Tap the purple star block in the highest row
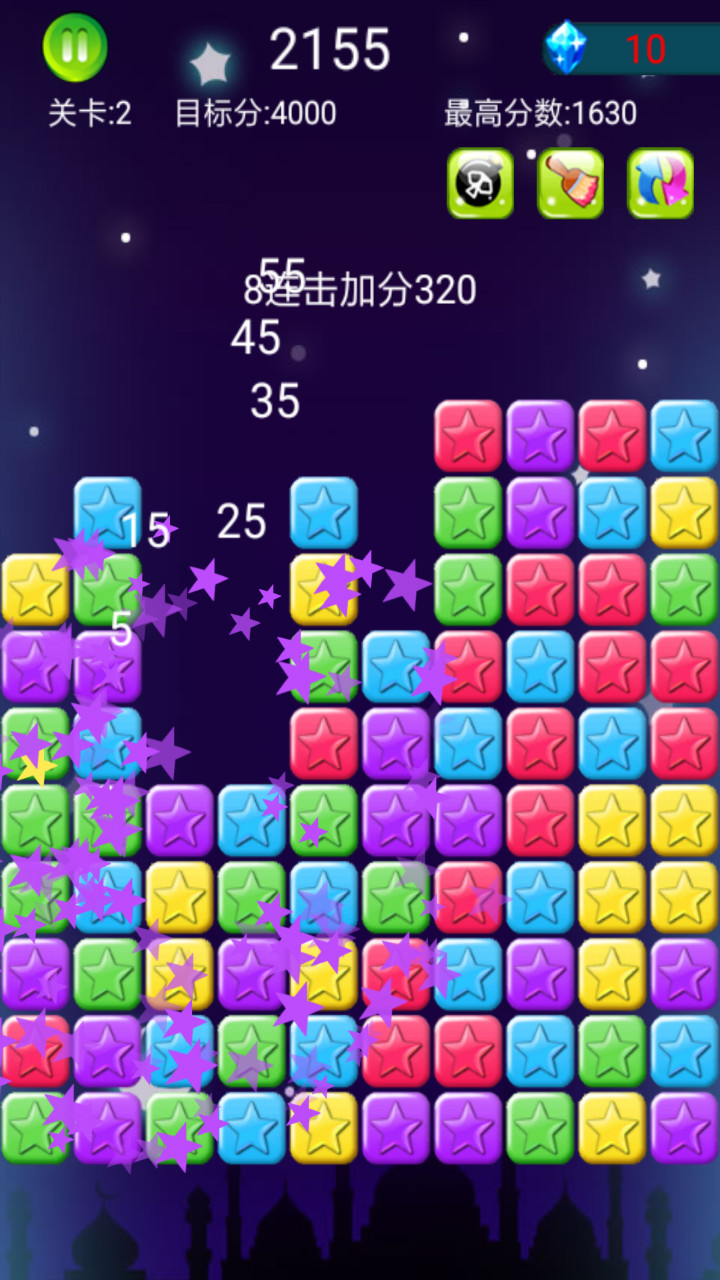The image size is (720, 1280). 540,436
